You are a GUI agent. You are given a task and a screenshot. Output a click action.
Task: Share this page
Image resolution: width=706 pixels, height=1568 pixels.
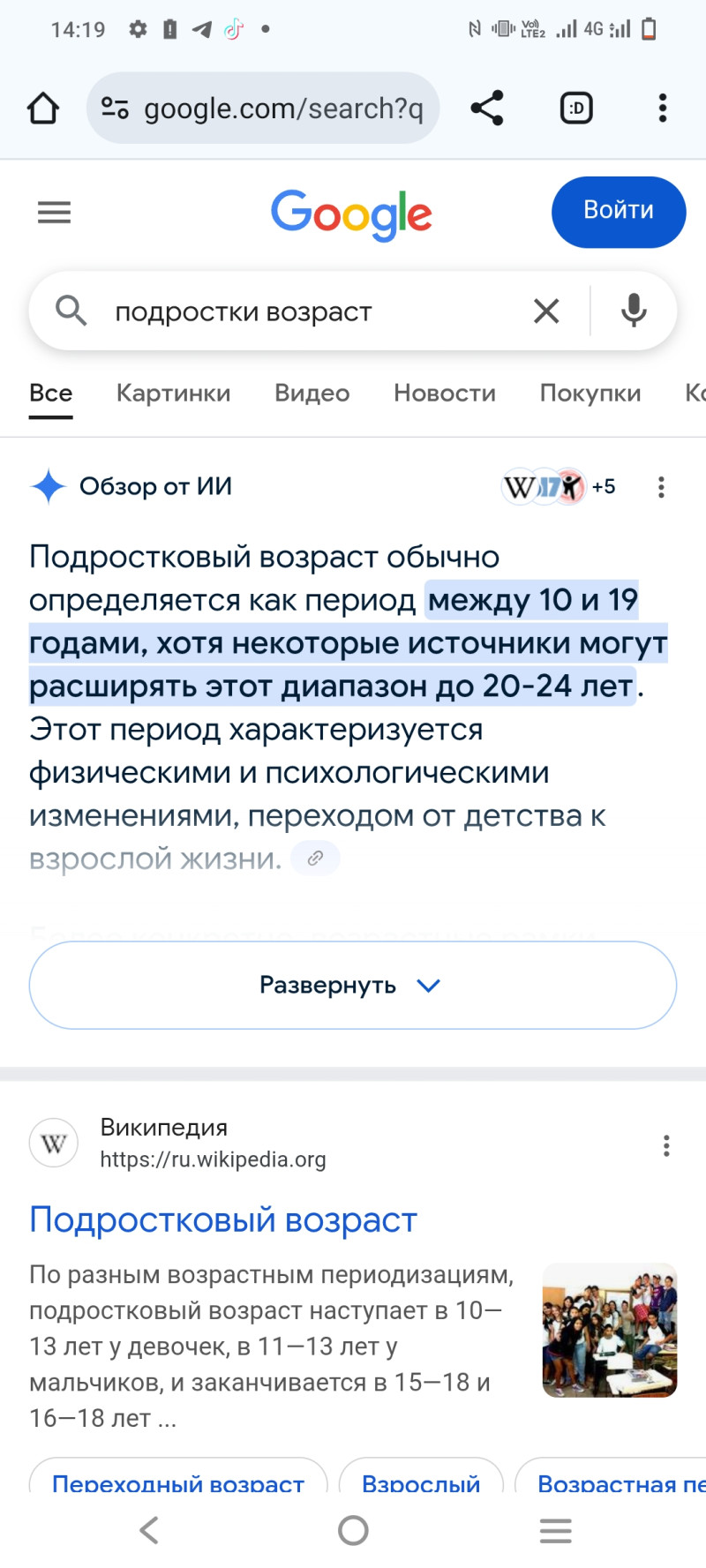click(x=487, y=109)
